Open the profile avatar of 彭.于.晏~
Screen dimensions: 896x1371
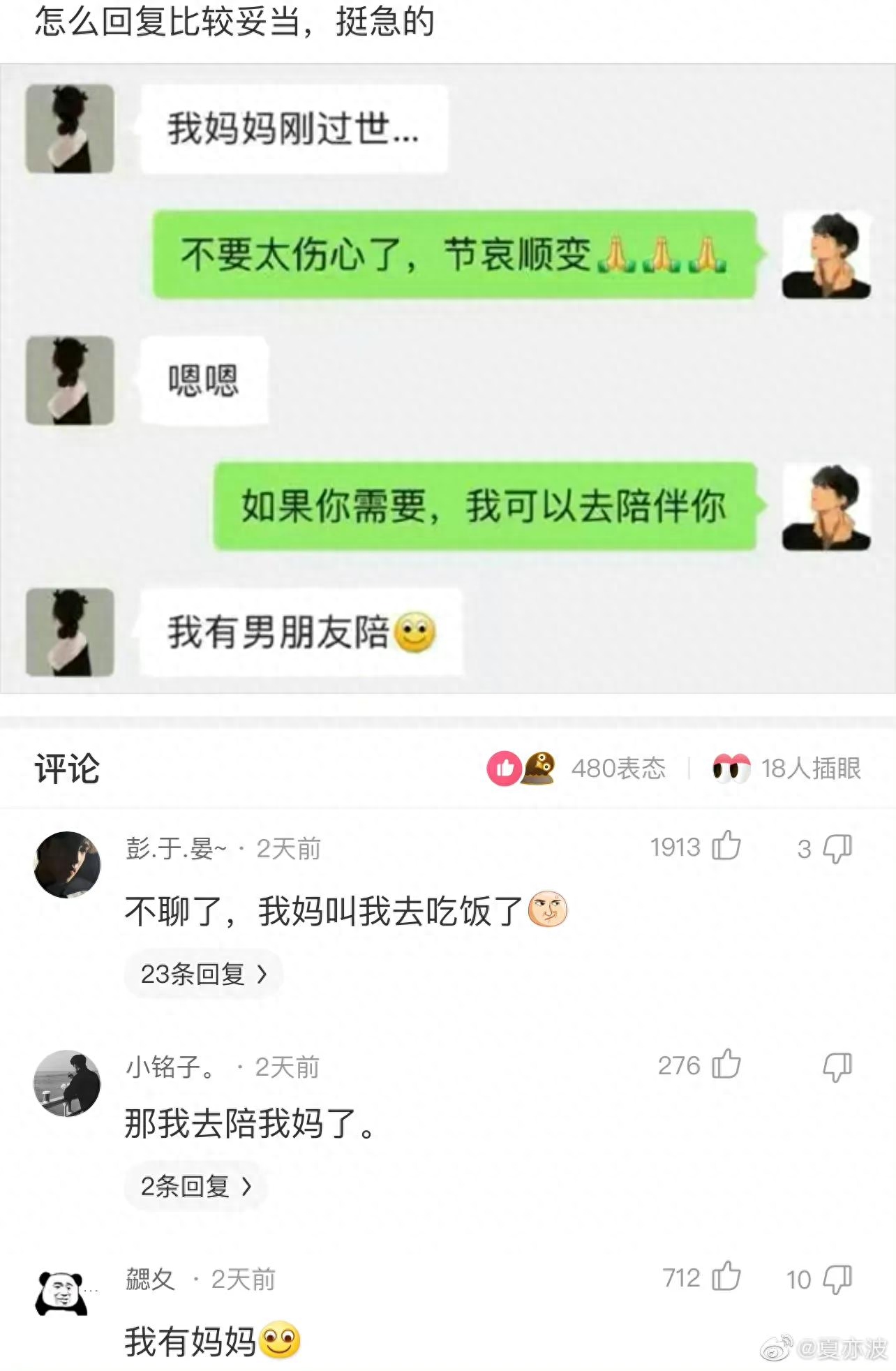(x=67, y=864)
